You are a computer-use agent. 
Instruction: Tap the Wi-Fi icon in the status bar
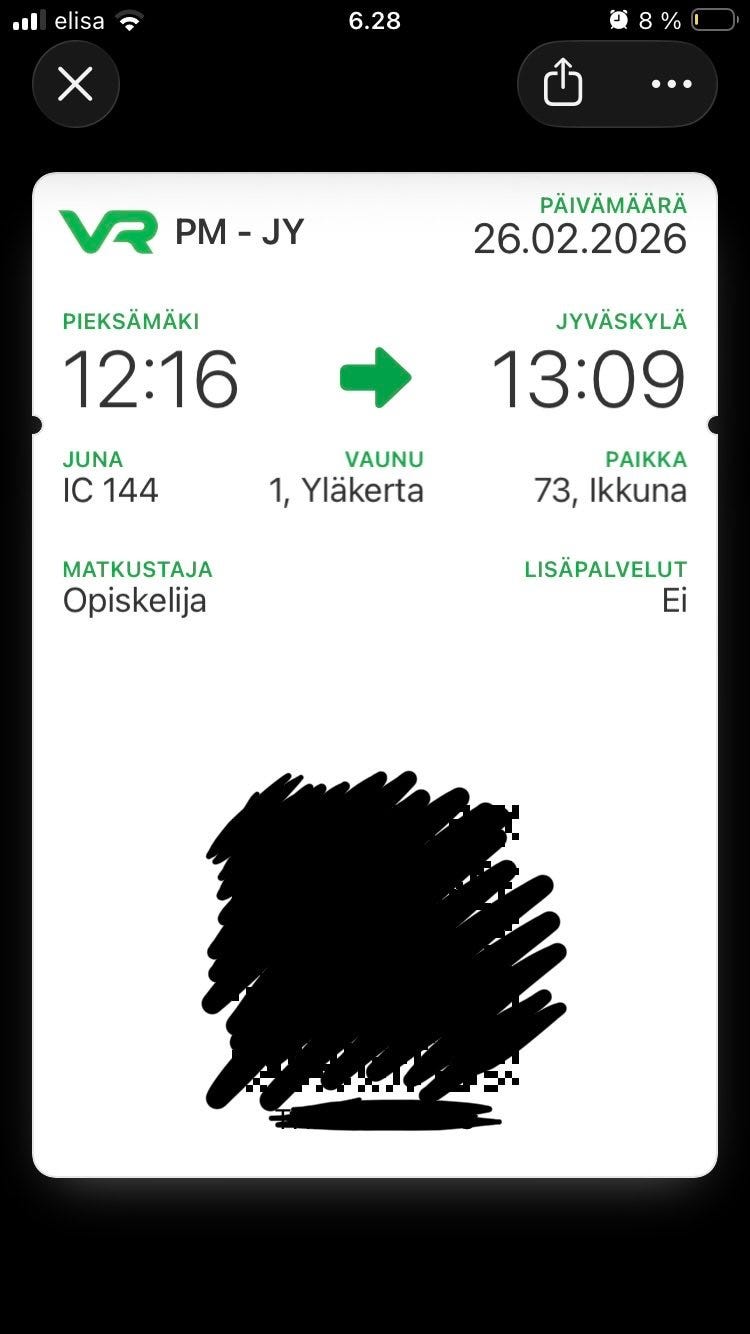[x=128, y=19]
